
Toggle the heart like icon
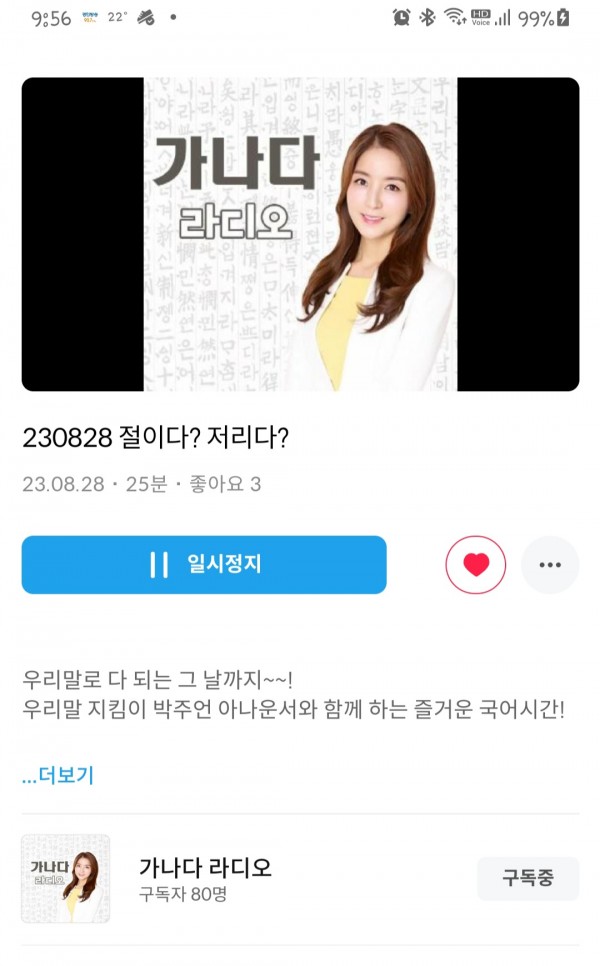click(476, 565)
